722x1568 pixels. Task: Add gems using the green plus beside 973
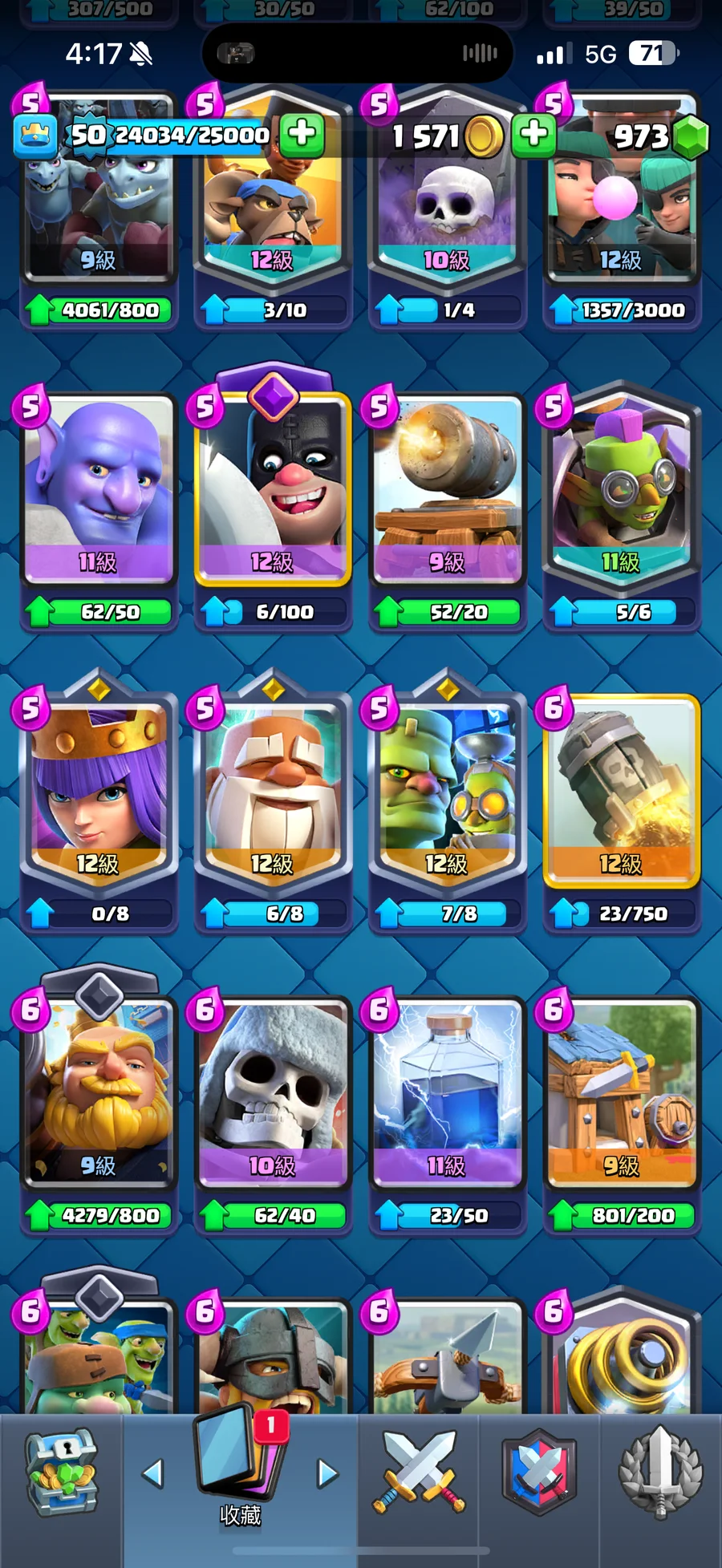[533, 134]
